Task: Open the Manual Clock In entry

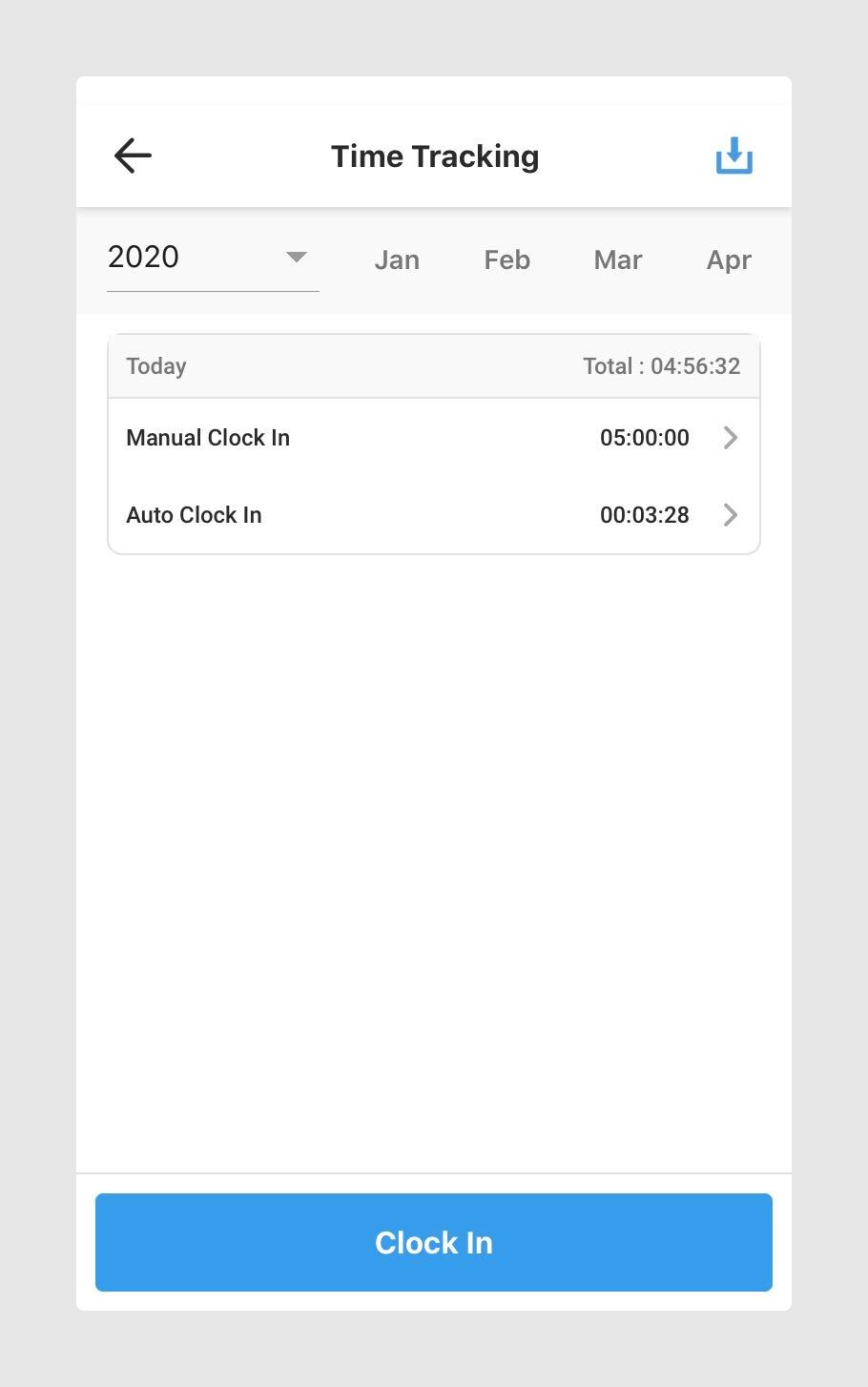Action: pos(382,438)
